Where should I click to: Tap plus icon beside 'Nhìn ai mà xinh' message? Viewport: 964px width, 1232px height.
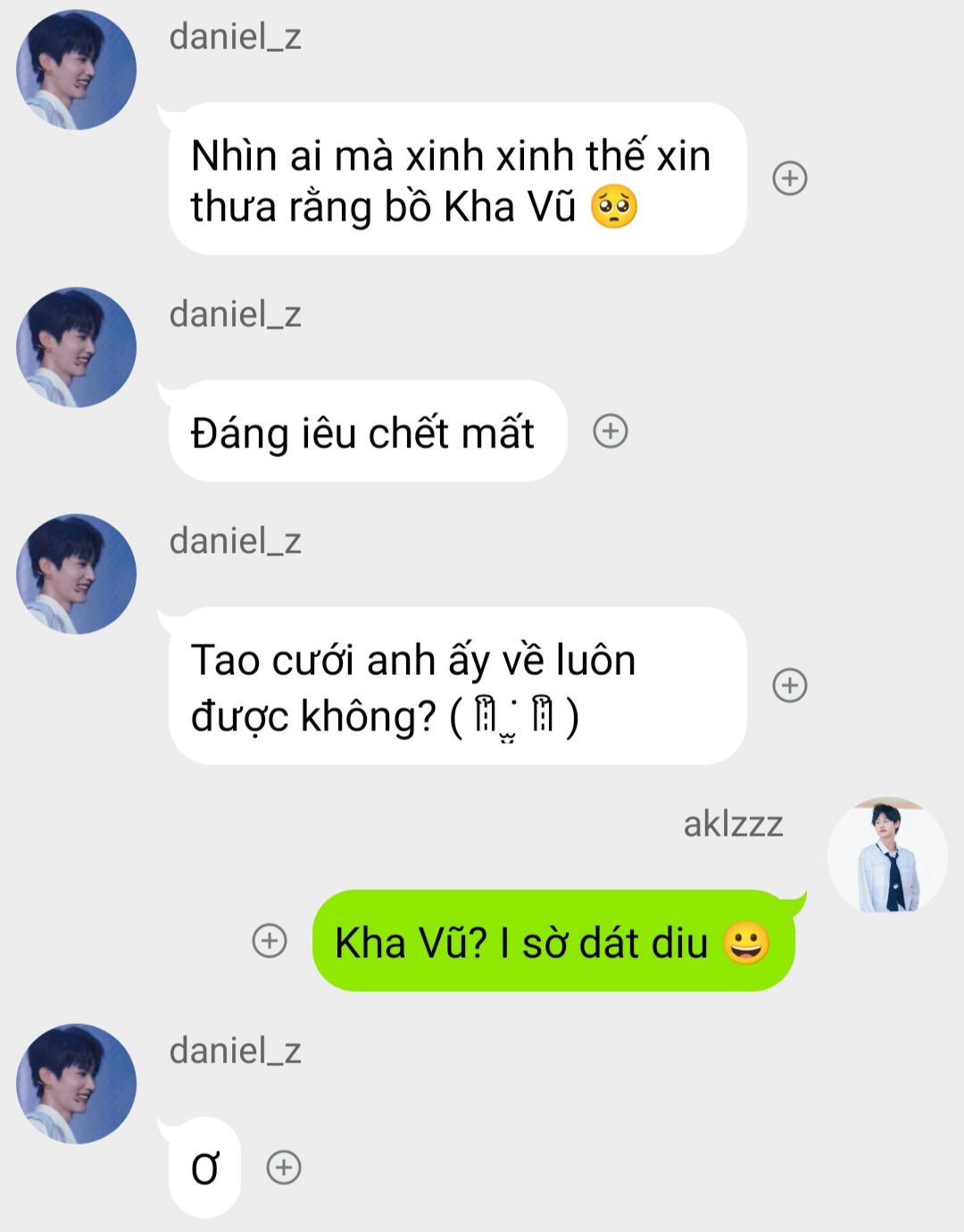(x=789, y=179)
